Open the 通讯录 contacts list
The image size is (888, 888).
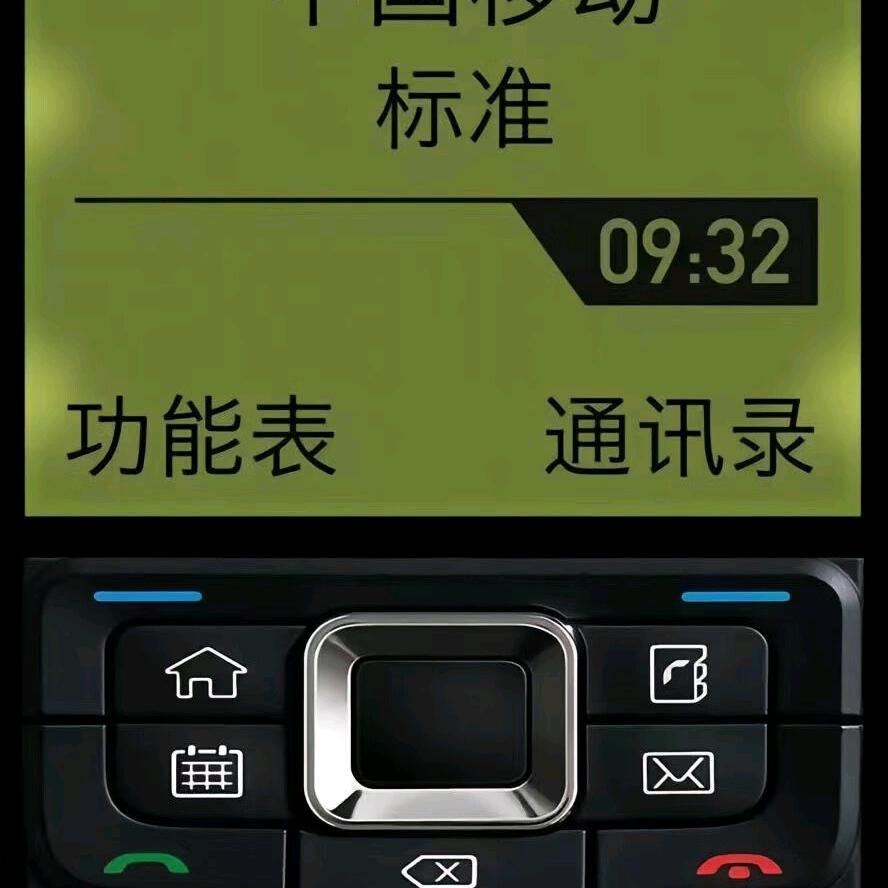pos(679,436)
